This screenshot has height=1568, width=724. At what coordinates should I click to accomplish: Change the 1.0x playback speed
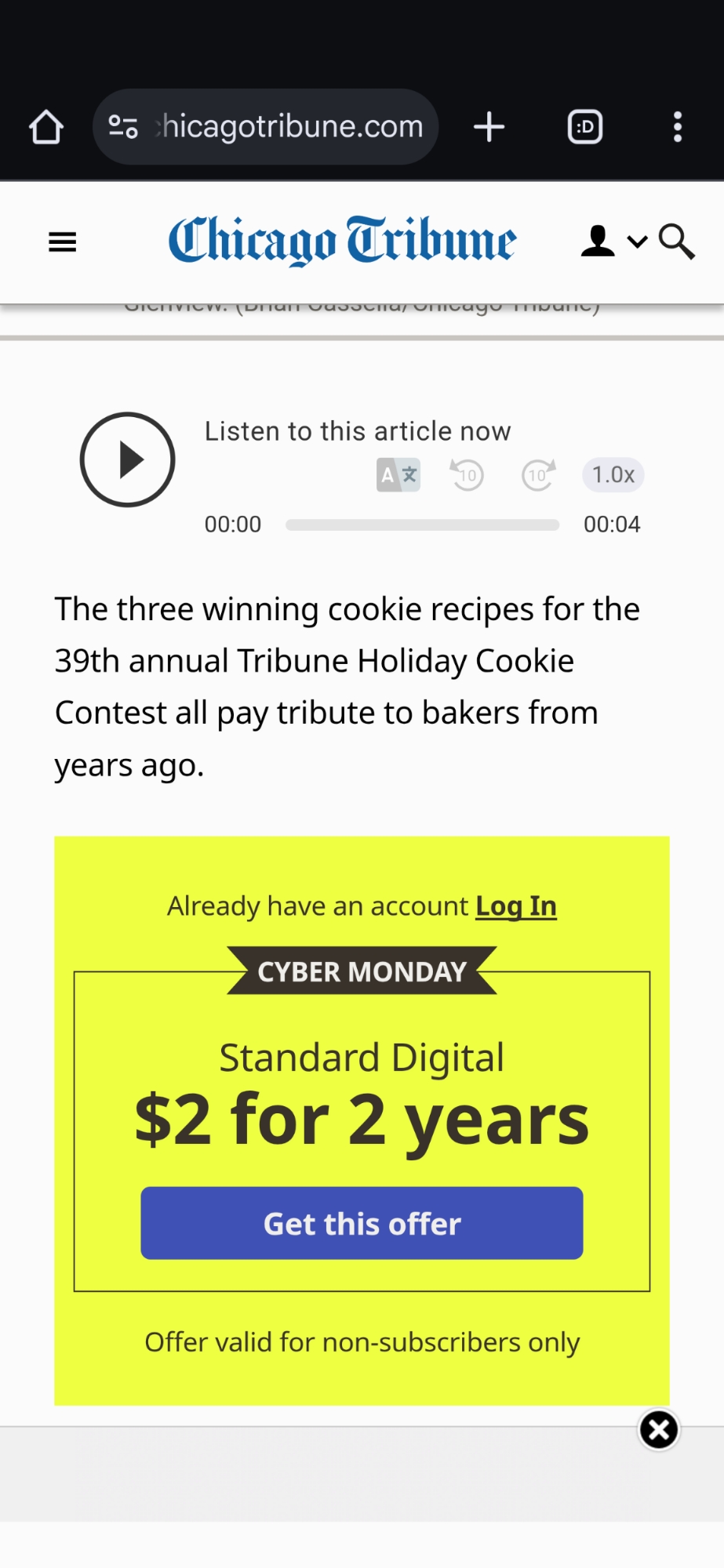613,475
